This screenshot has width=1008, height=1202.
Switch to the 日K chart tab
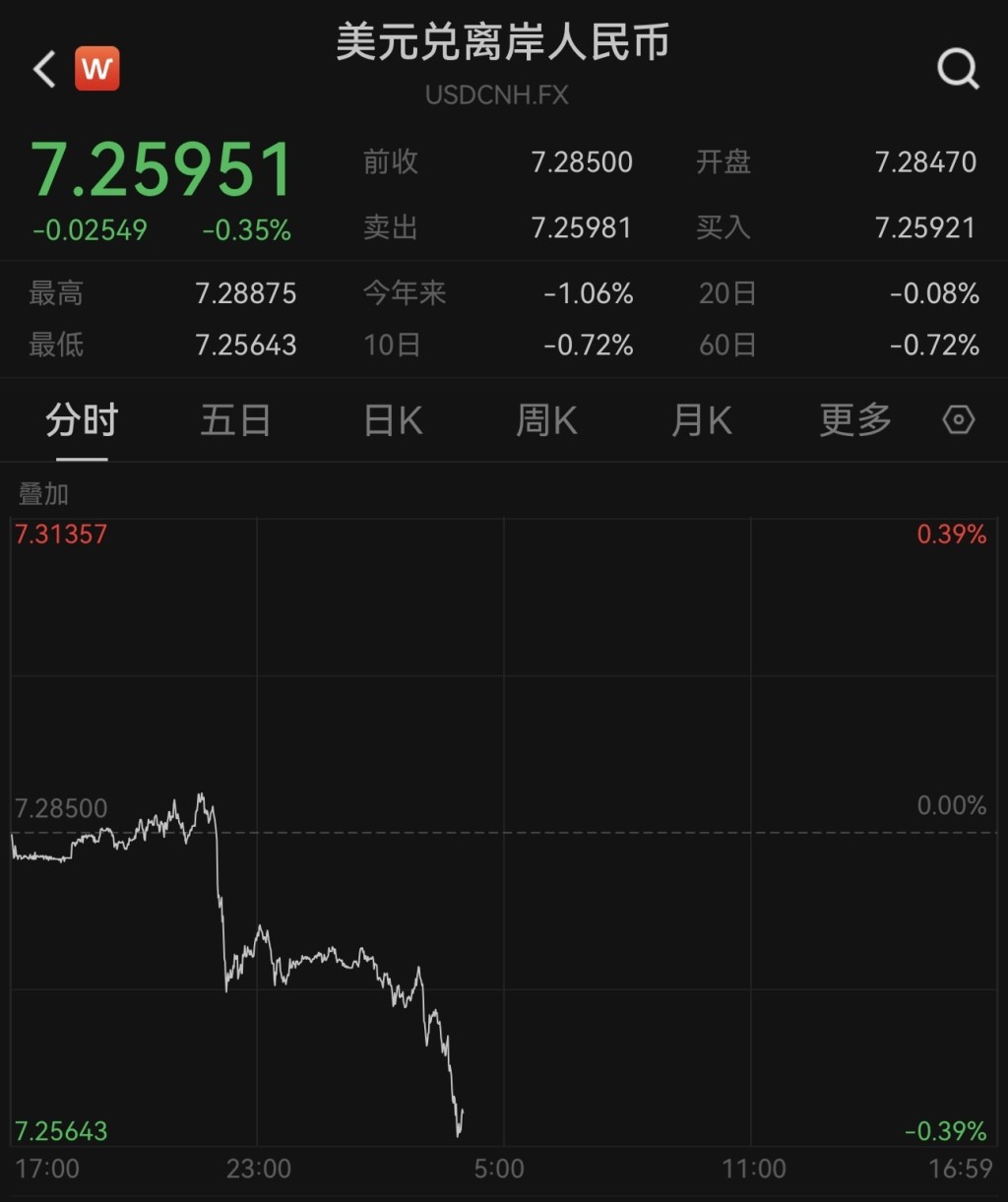coord(393,421)
